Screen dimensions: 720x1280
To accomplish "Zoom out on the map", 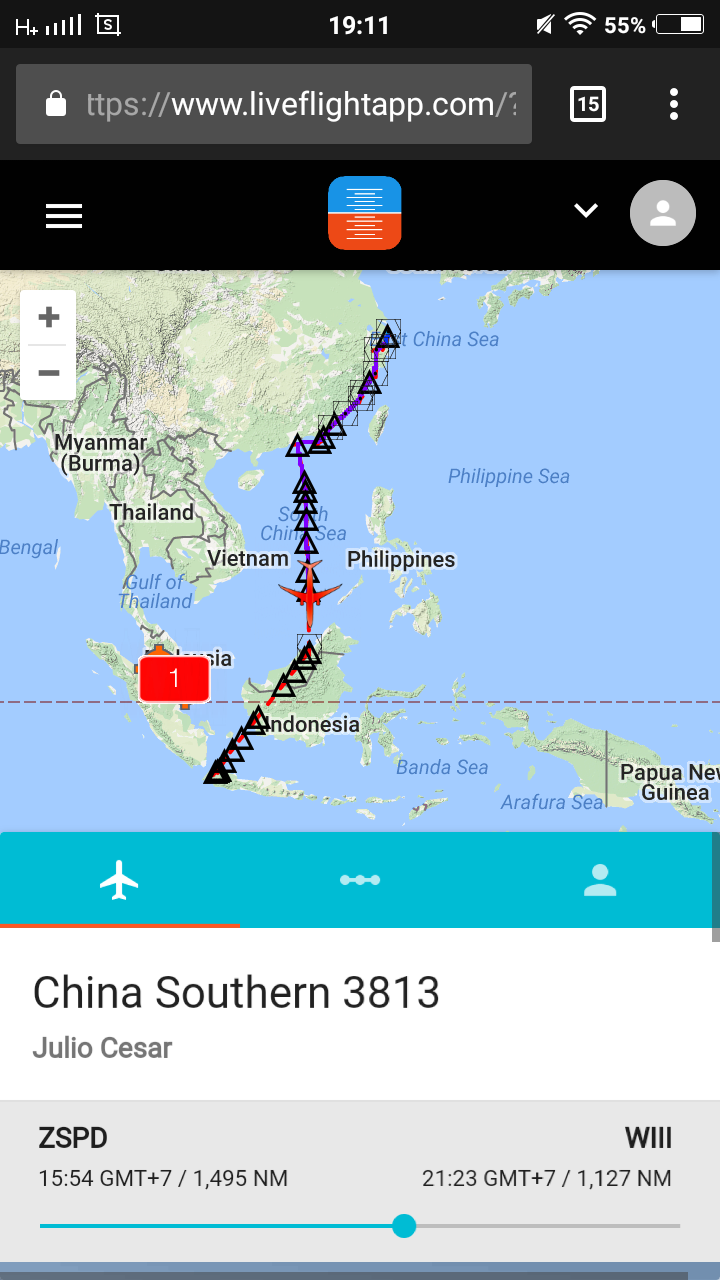I will [x=48, y=373].
